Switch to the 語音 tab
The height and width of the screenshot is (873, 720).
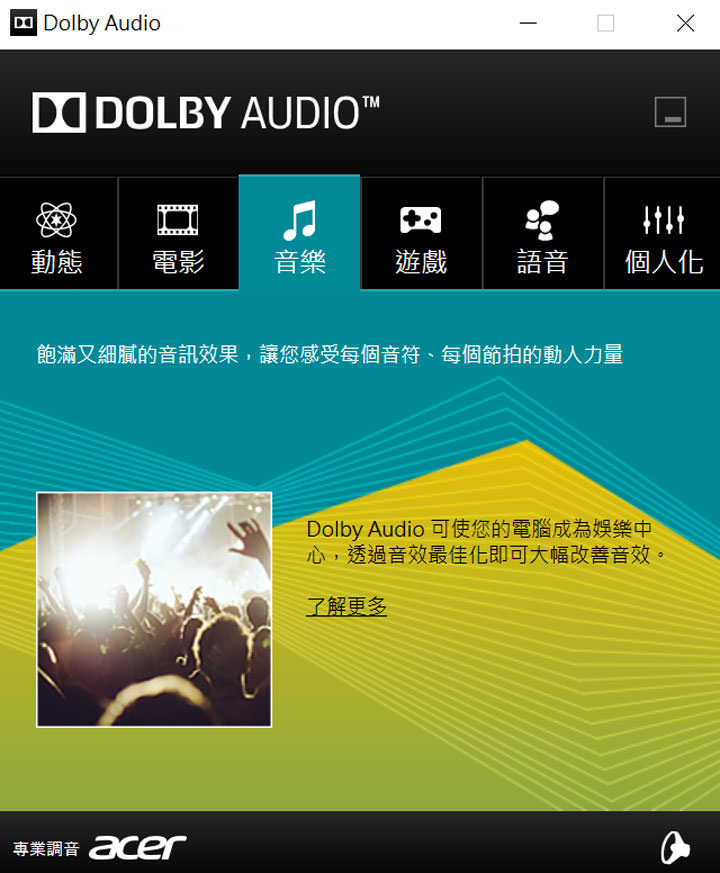coord(542,235)
